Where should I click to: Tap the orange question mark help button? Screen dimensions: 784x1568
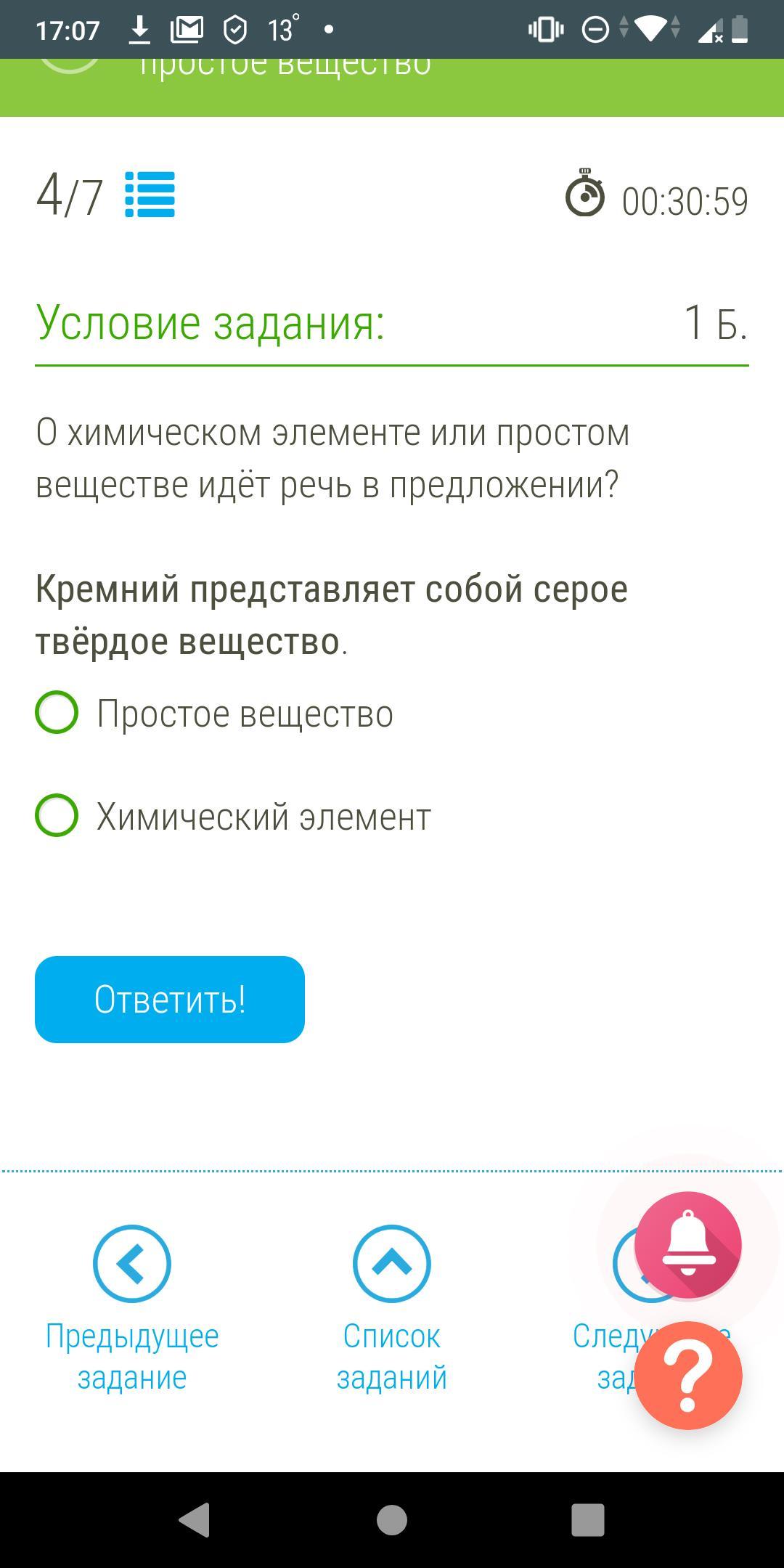pos(688,1376)
